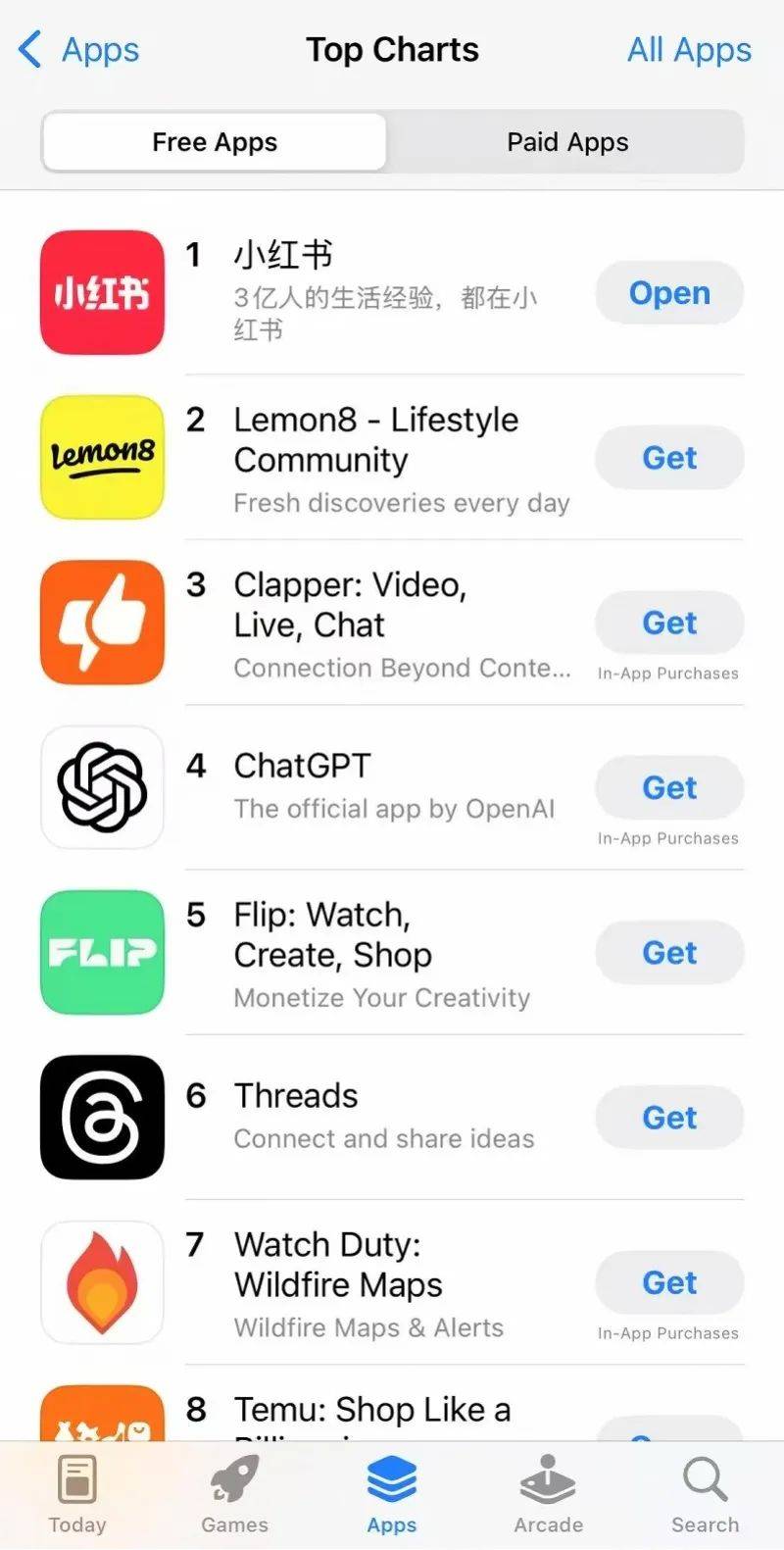This screenshot has width=784, height=1550.
Task: Open the All Apps filter
Action: [689, 49]
